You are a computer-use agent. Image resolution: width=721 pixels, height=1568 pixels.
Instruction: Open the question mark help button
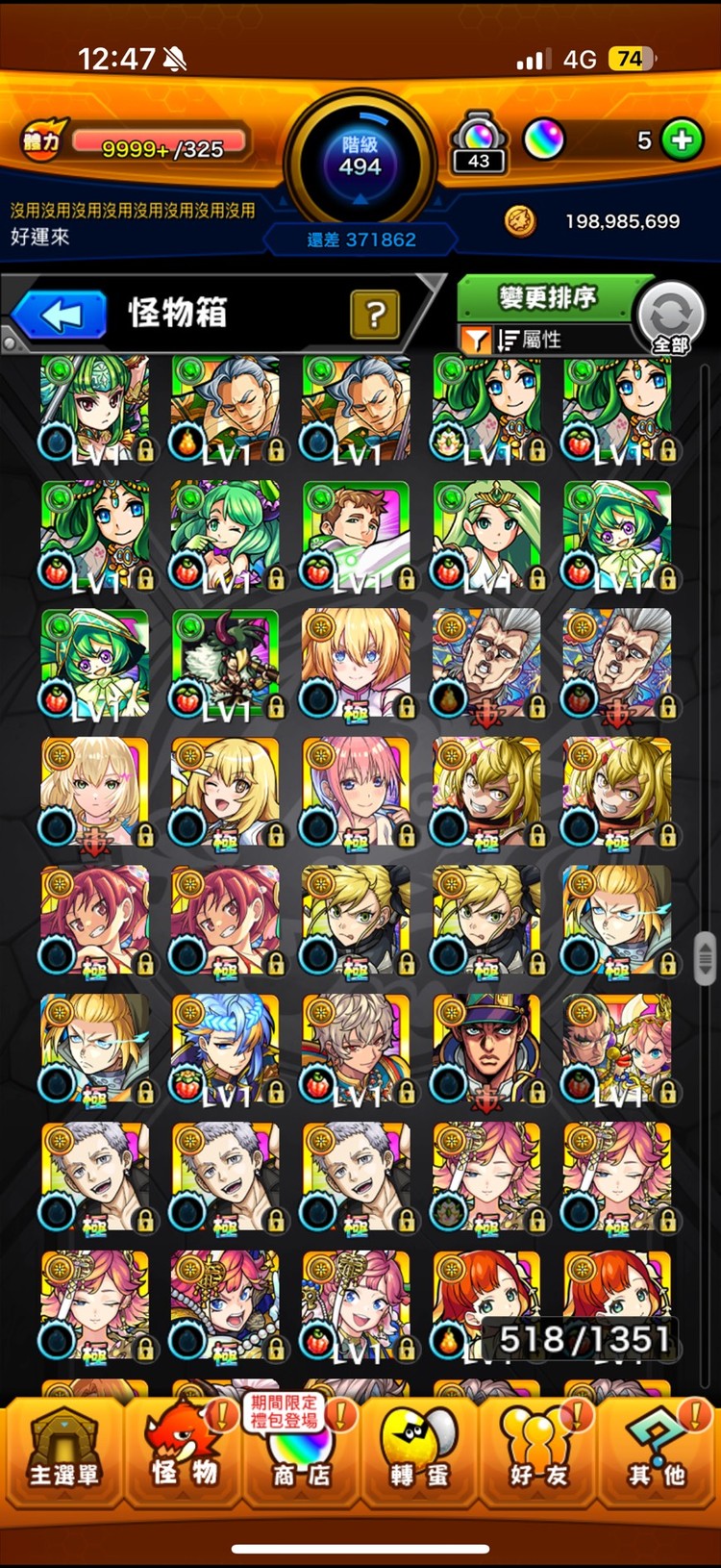[x=375, y=314]
